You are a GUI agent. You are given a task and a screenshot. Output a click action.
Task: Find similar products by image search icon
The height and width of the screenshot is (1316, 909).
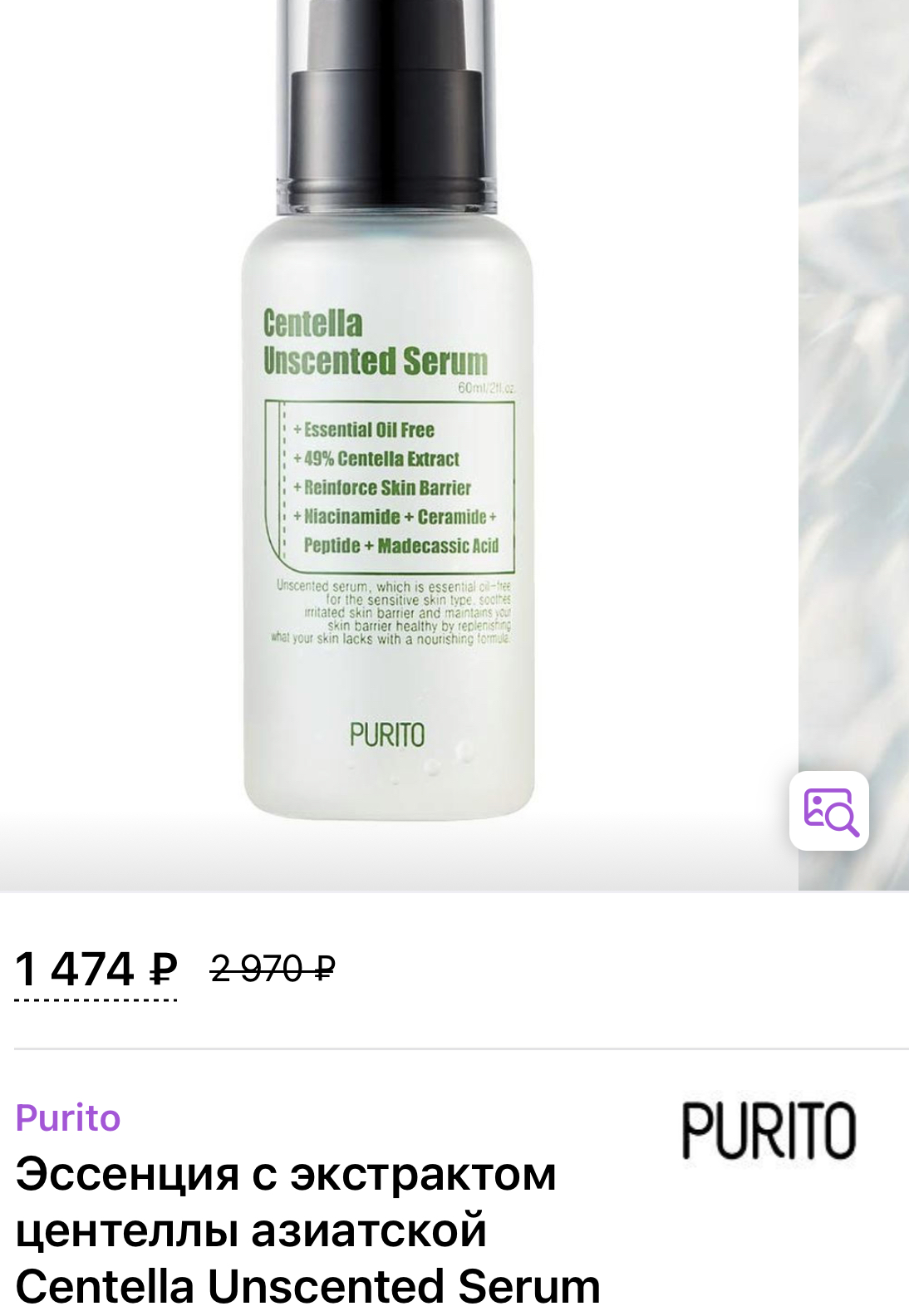coord(828,811)
